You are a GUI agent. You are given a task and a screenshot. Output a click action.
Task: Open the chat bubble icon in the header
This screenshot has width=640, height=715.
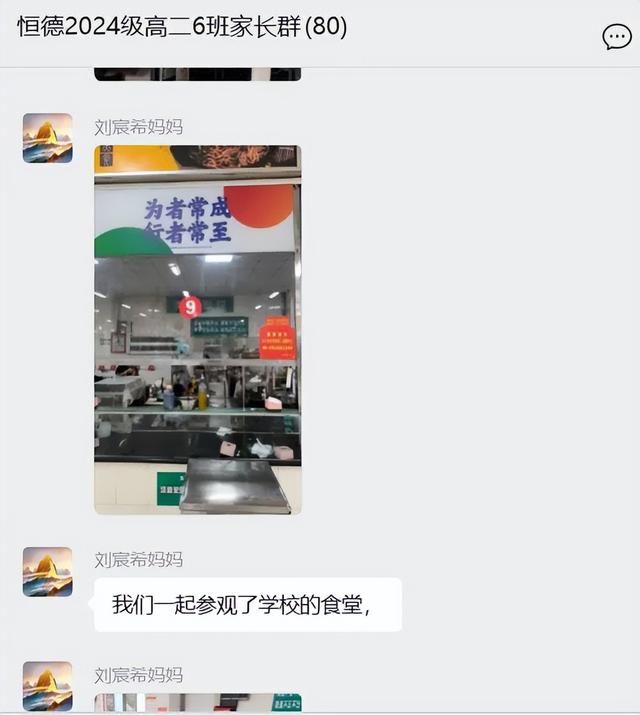(x=616, y=37)
